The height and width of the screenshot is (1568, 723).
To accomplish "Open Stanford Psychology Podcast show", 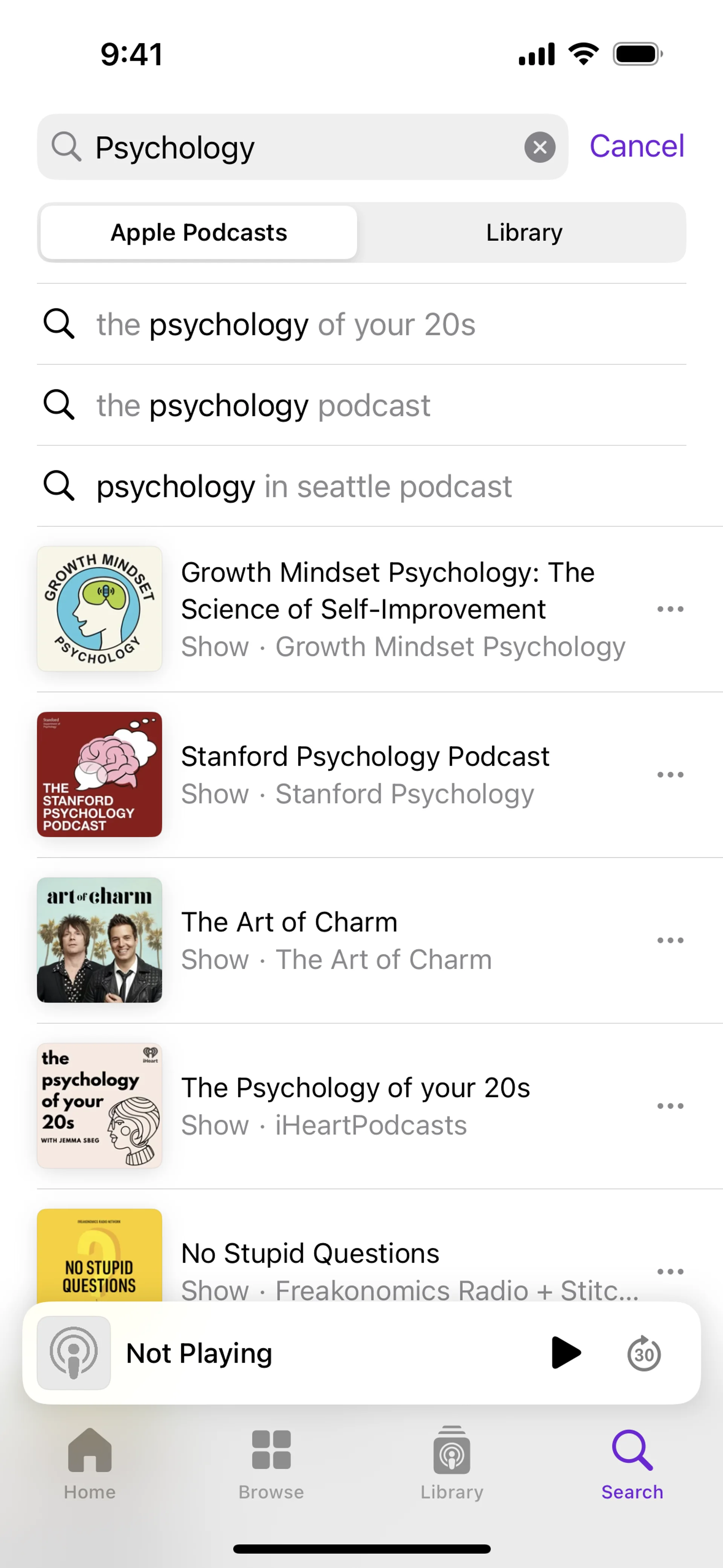I will (365, 774).
